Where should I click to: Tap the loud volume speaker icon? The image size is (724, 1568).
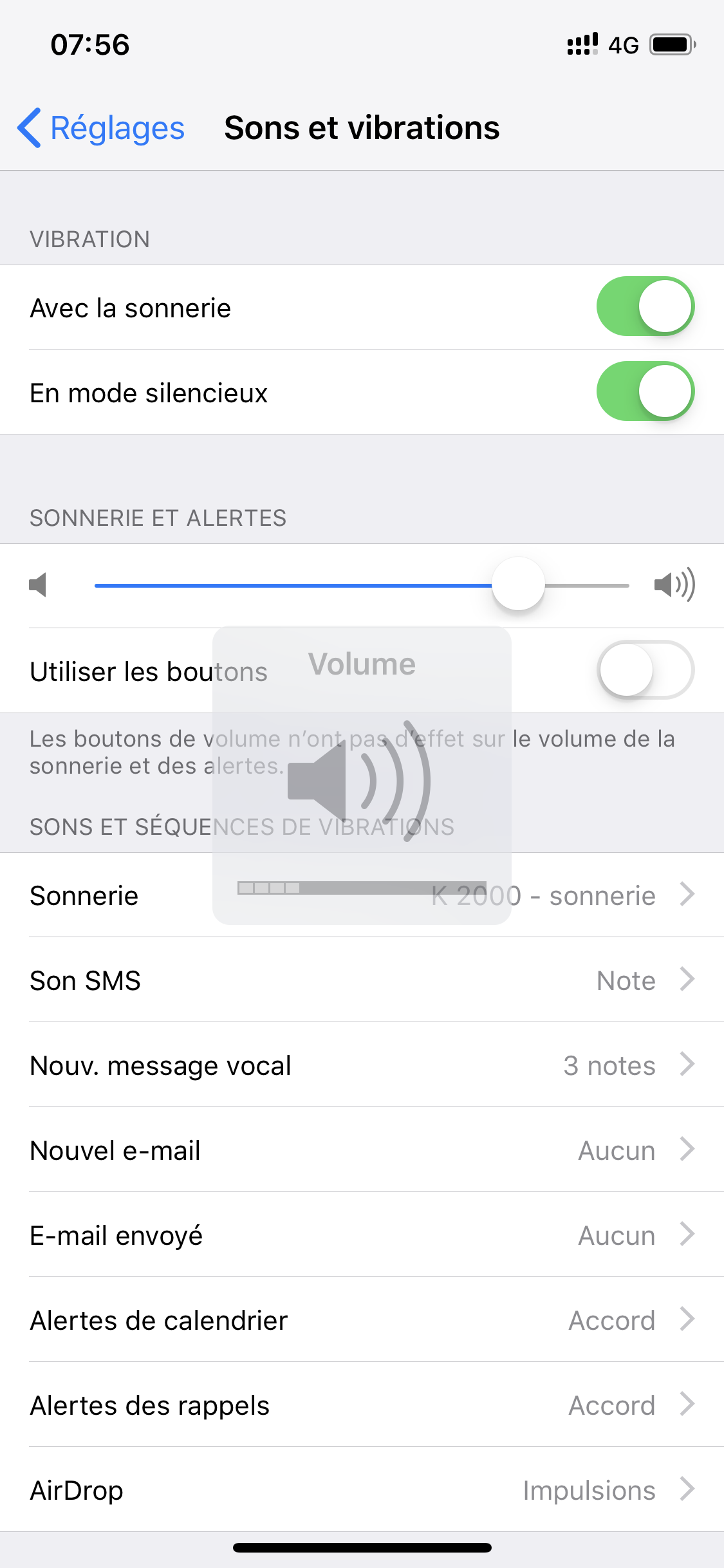tap(674, 584)
